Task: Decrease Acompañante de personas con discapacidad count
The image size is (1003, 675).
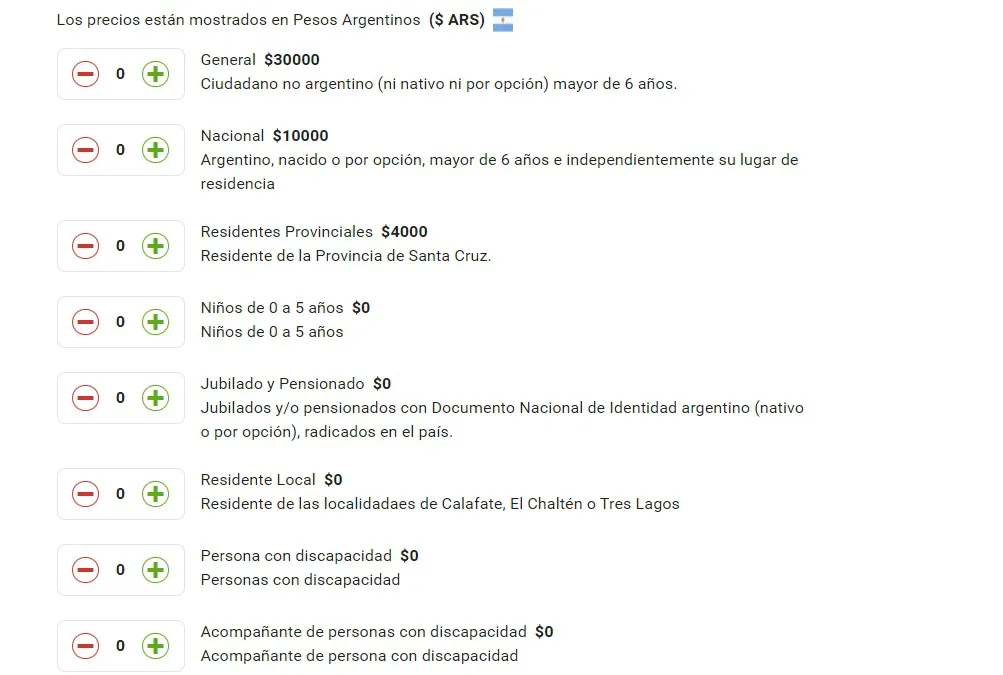Action: click(x=86, y=646)
